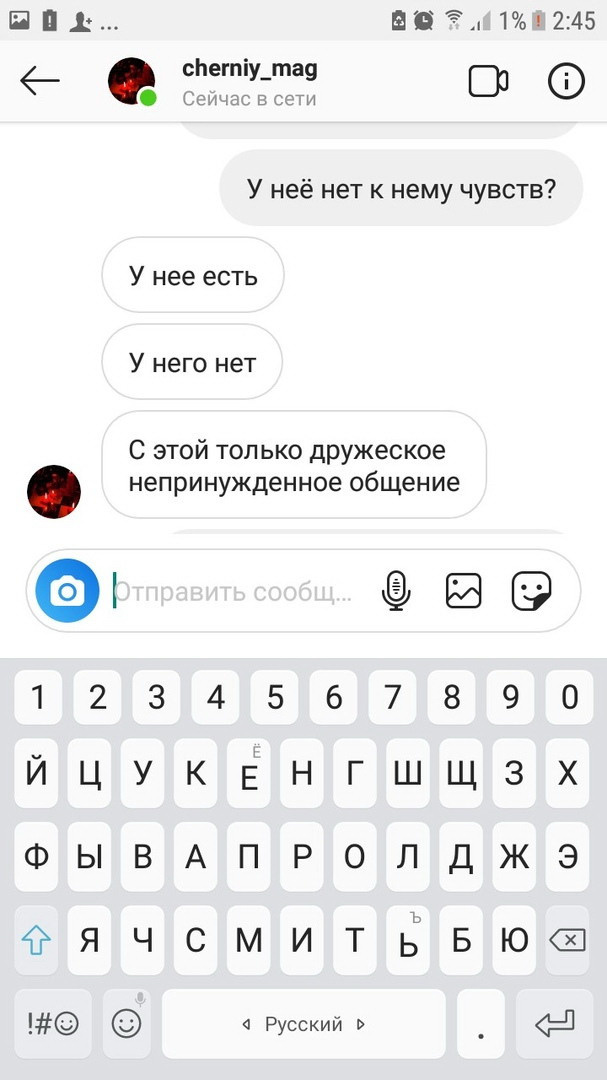
Task: Attach a photo from the gallery
Action: pyautogui.click(x=463, y=591)
